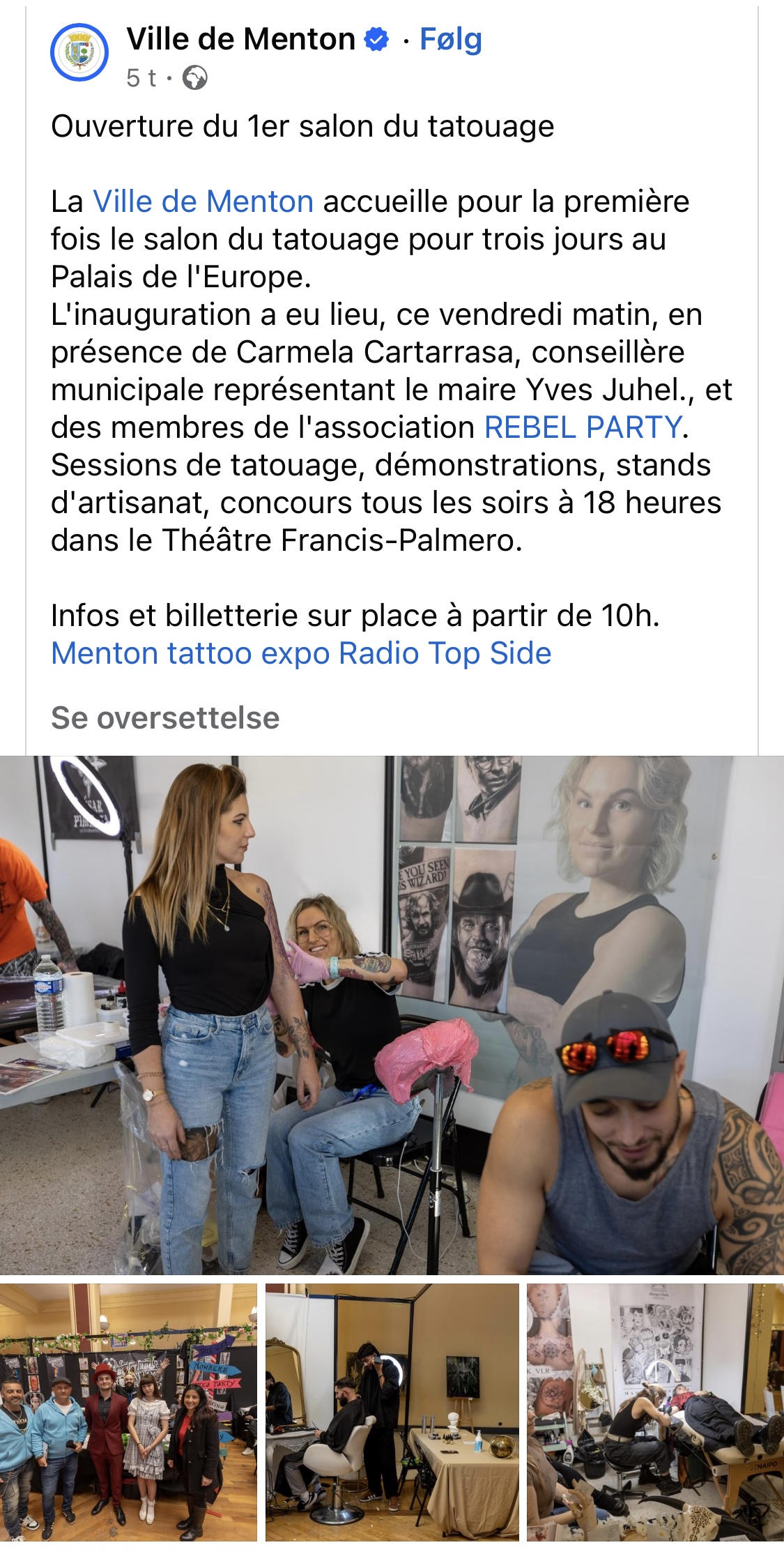Open the Ville de Menton page name

point(241,40)
